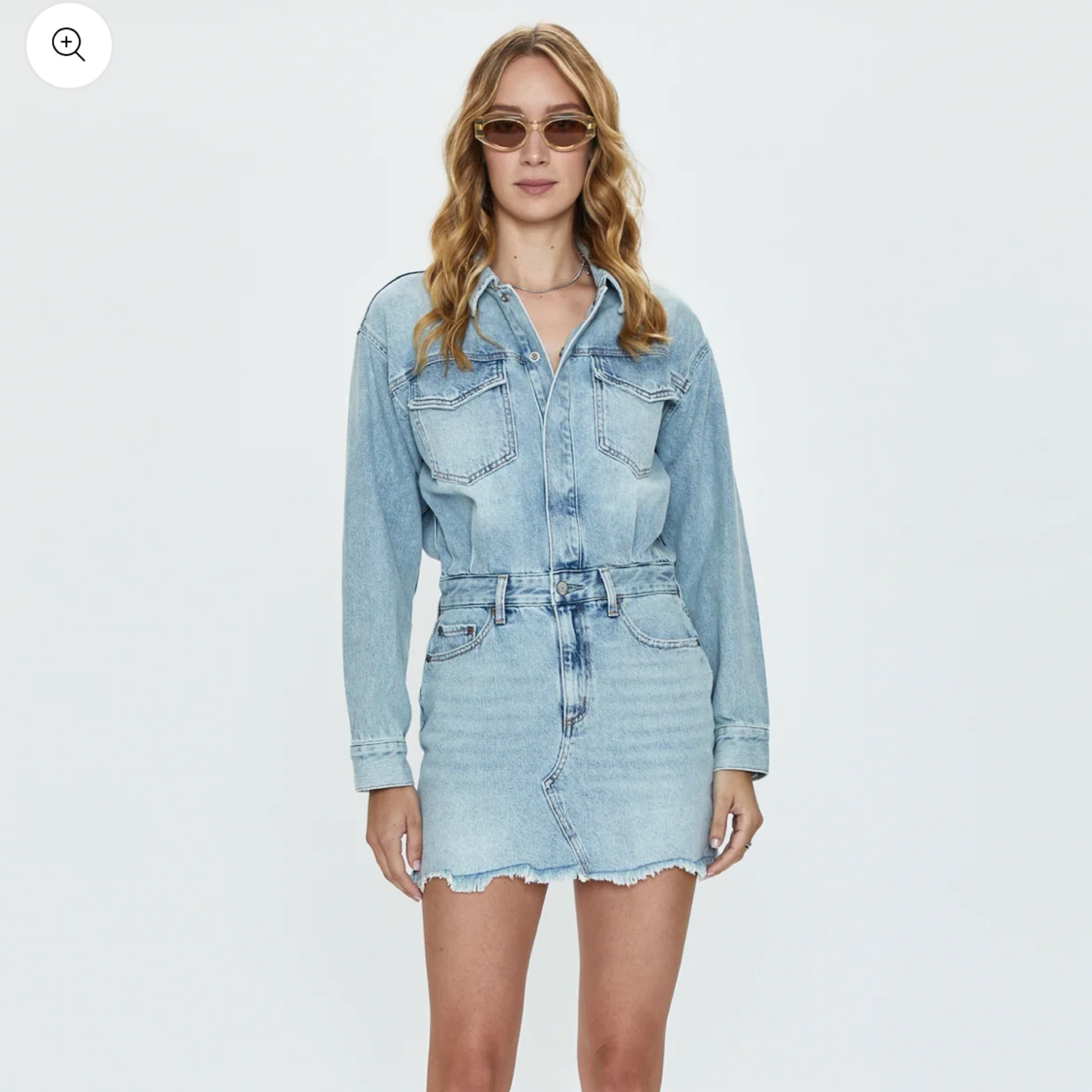Tap the zoom magnifier icon
Image resolution: width=1092 pixels, height=1092 pixels.
pyautogui.click(x=68, y=45)
